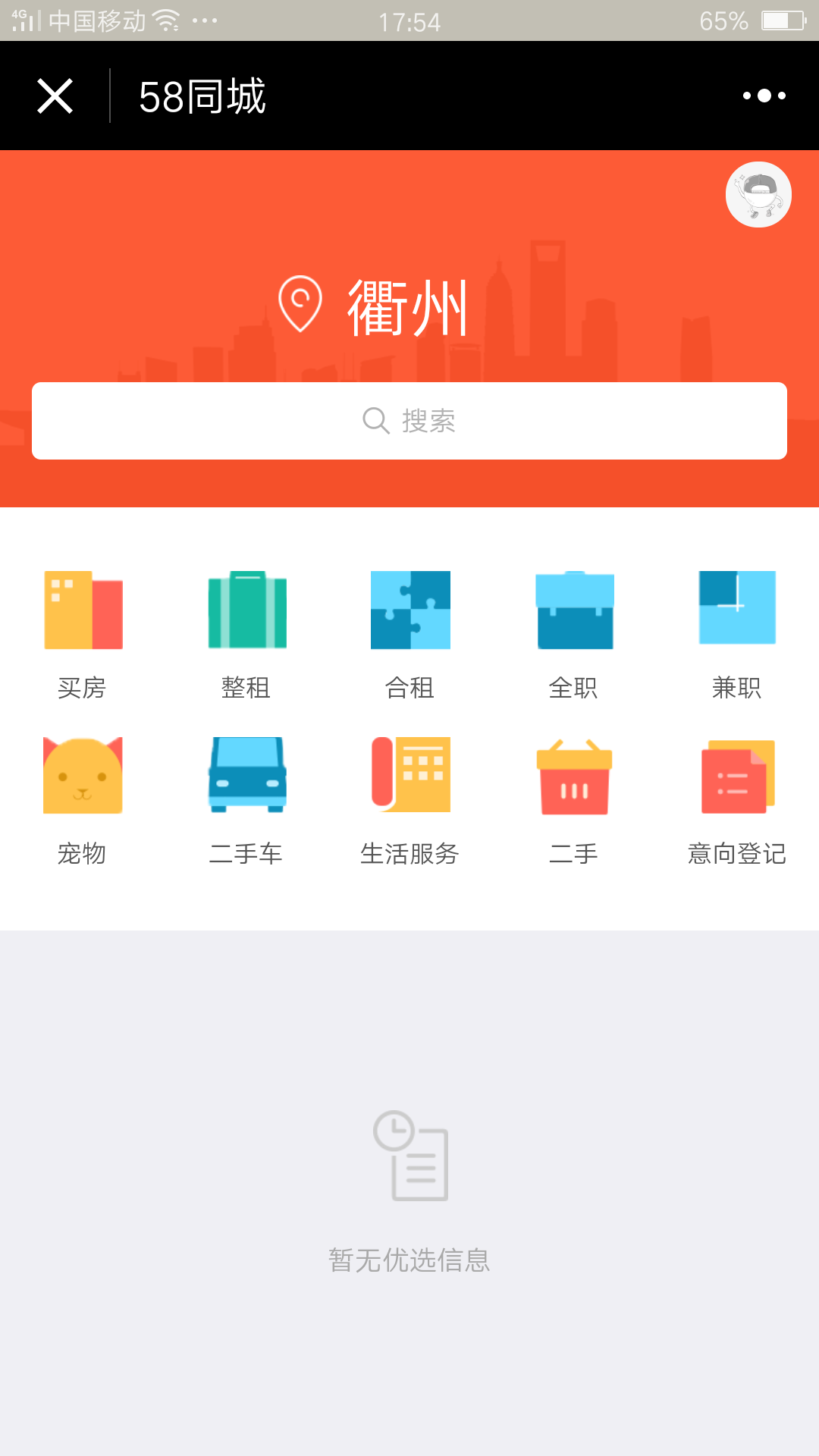Browse 兼职 part-time jobs
The height and width of the screenshot is (1456, 819).
tap(737, 633)
